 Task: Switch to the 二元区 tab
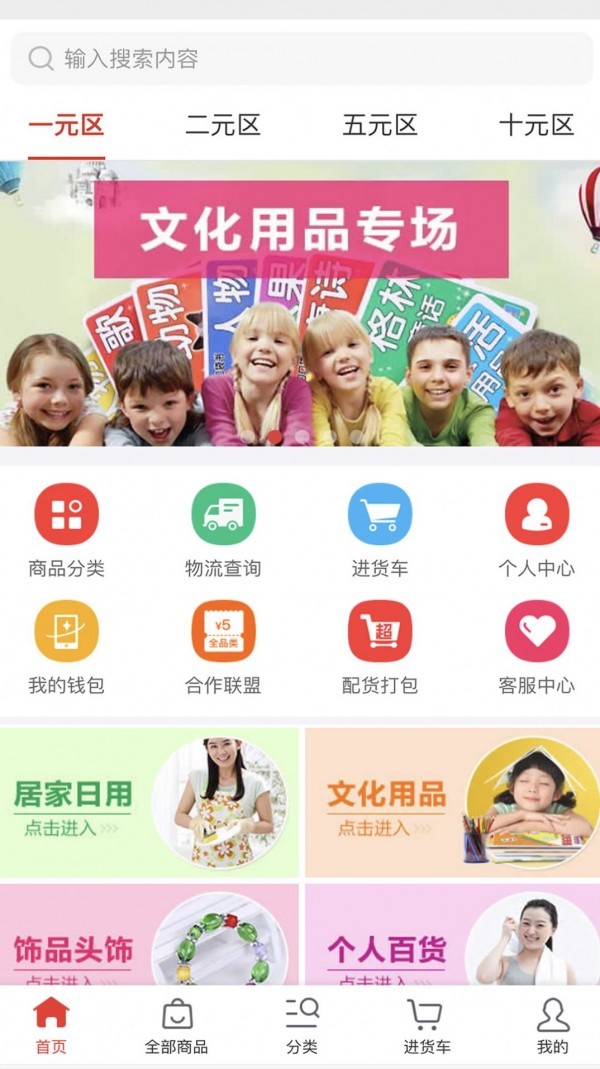point(223,126)
